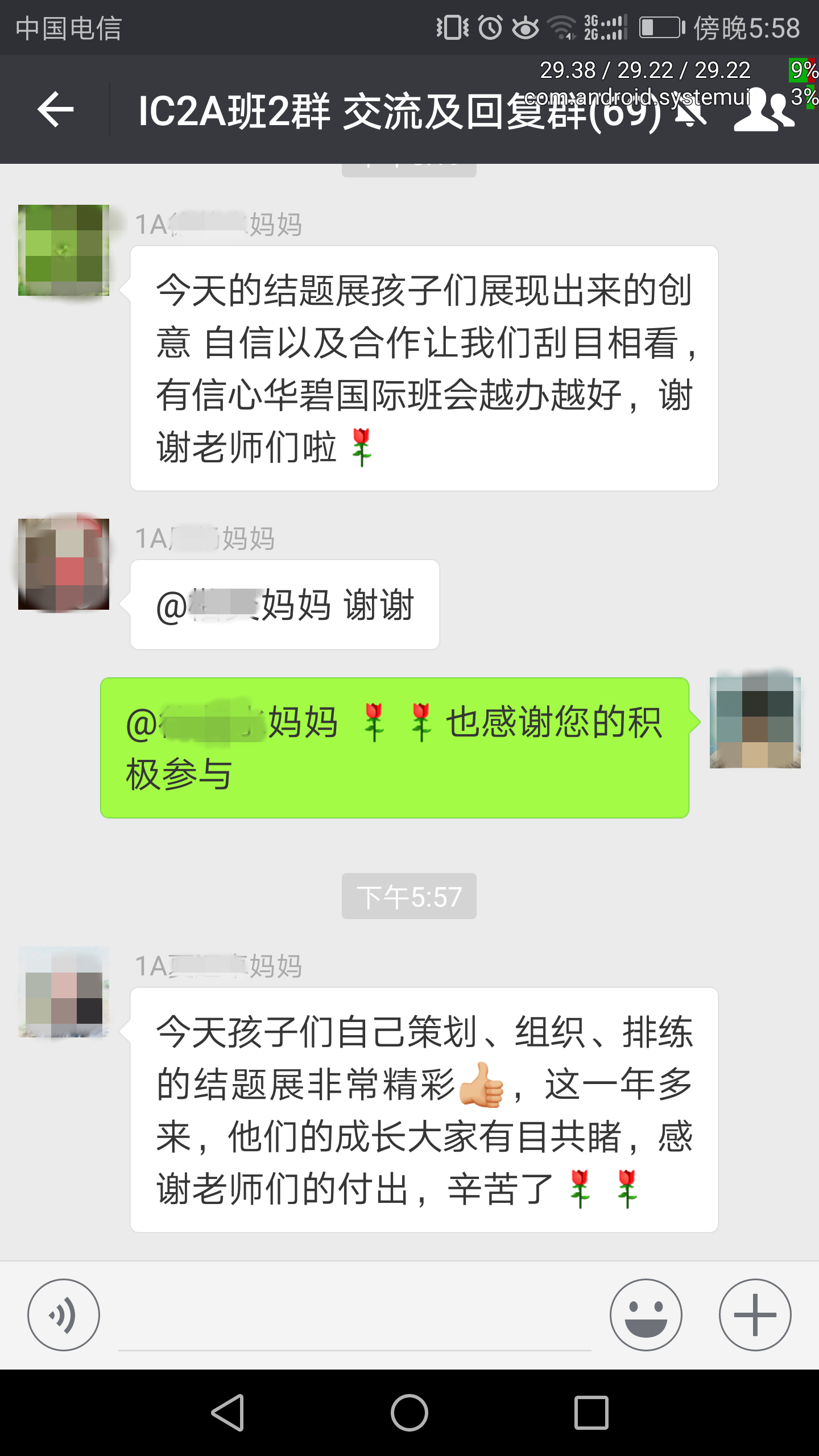Tap system home button
Viewport: 819px width, 1456px height.
409,1412
